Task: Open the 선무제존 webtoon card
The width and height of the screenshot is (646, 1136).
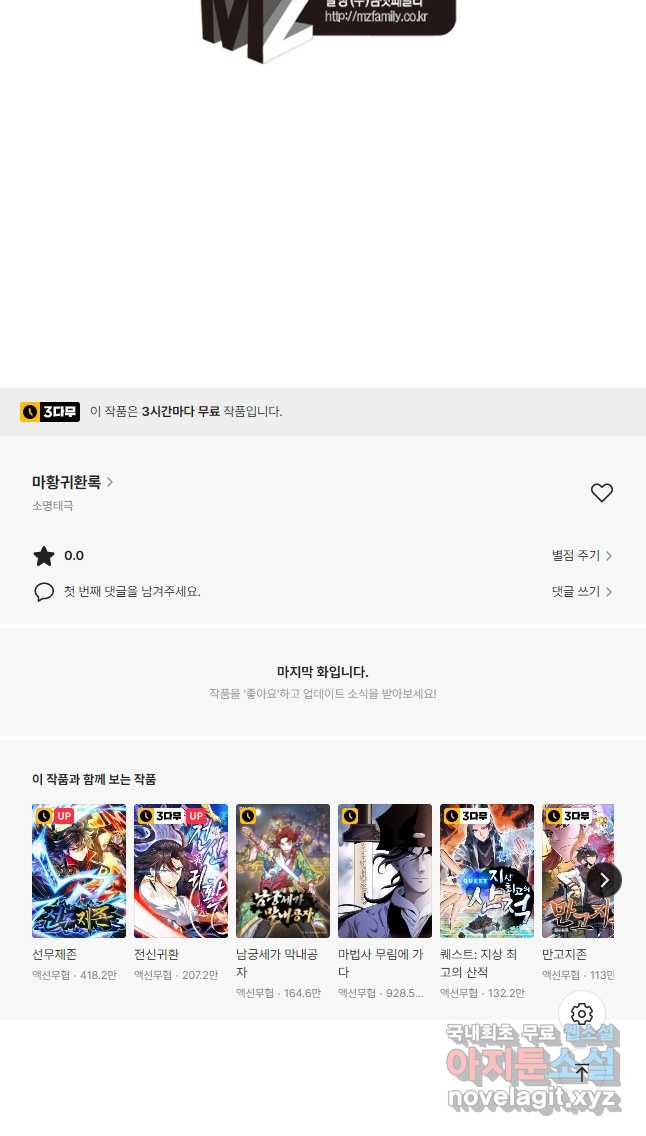Action: tap(79, 893)
